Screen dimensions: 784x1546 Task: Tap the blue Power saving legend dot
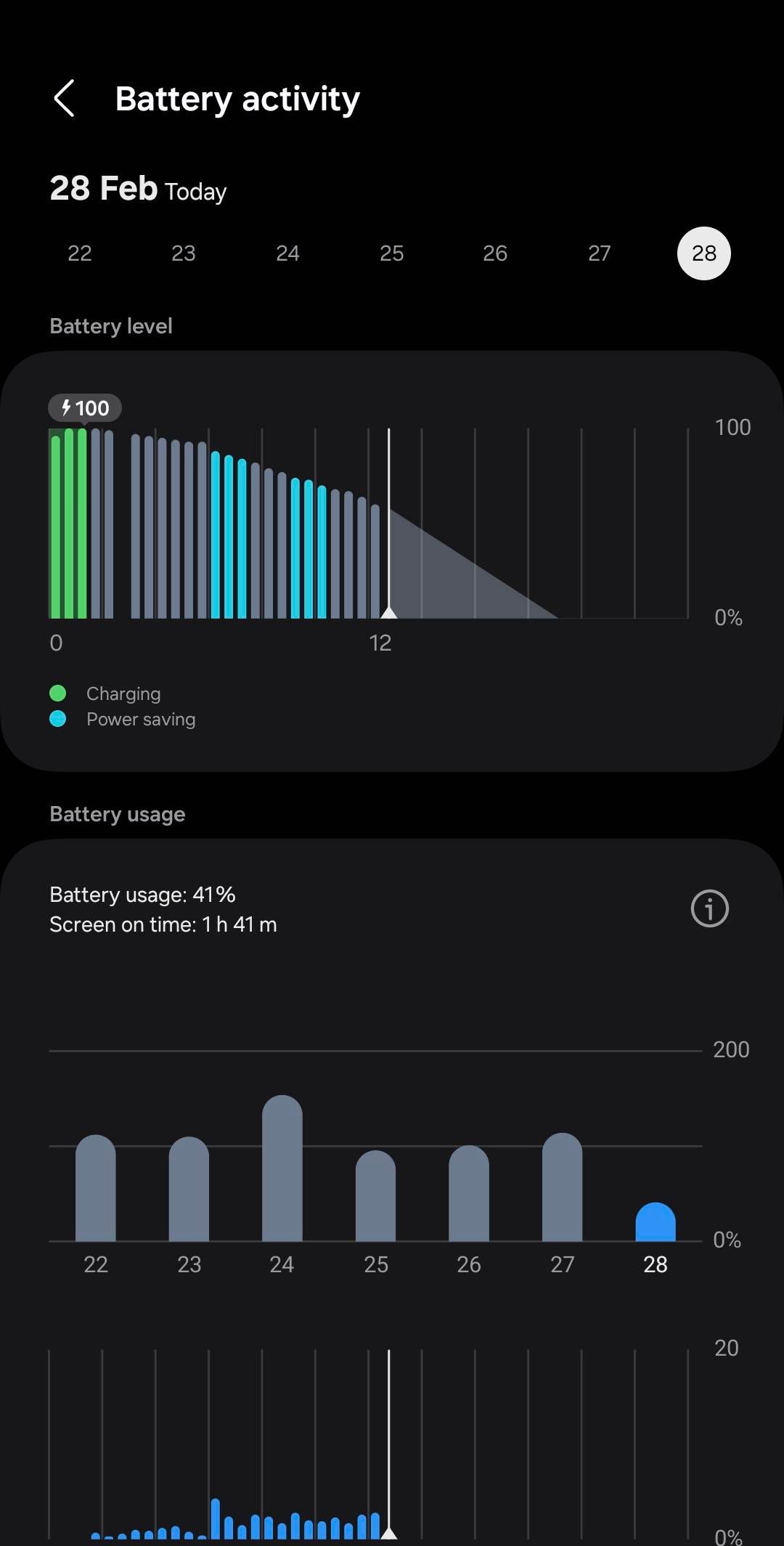click(59, 719)
